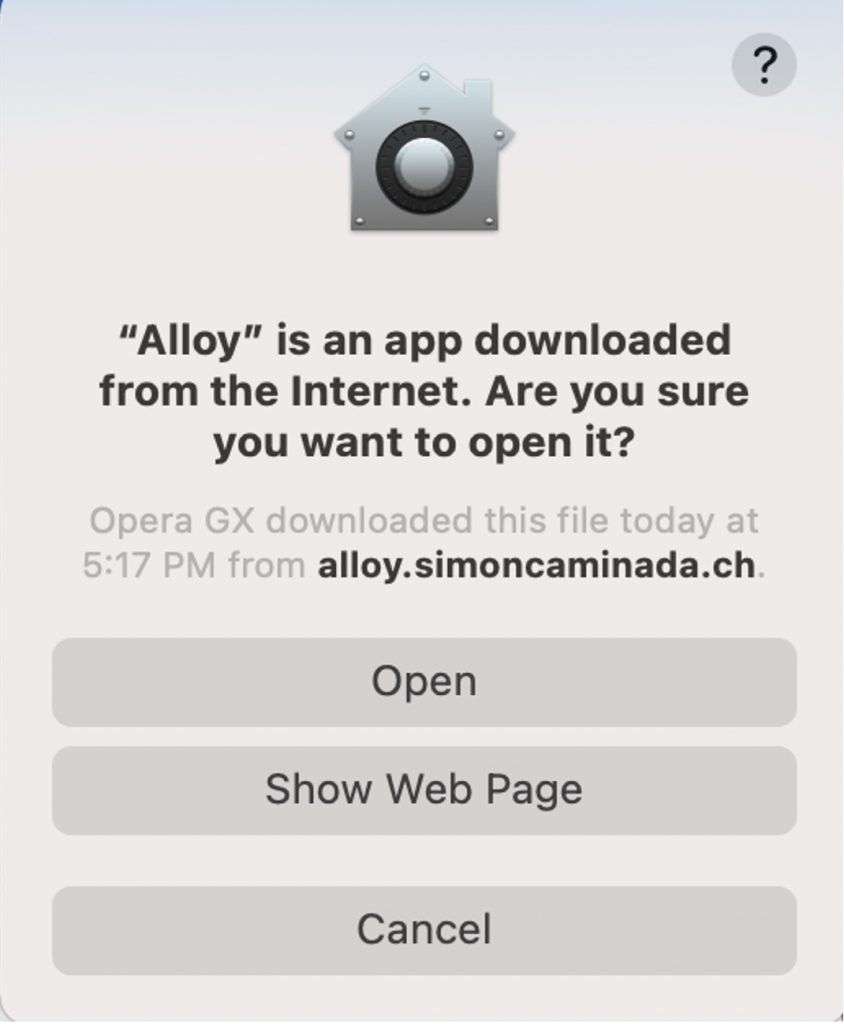Image resolution: width=844 pixels, height=1024 pixels.
Task: Confirm opening the Alloy app
Action: click(424, 682)
